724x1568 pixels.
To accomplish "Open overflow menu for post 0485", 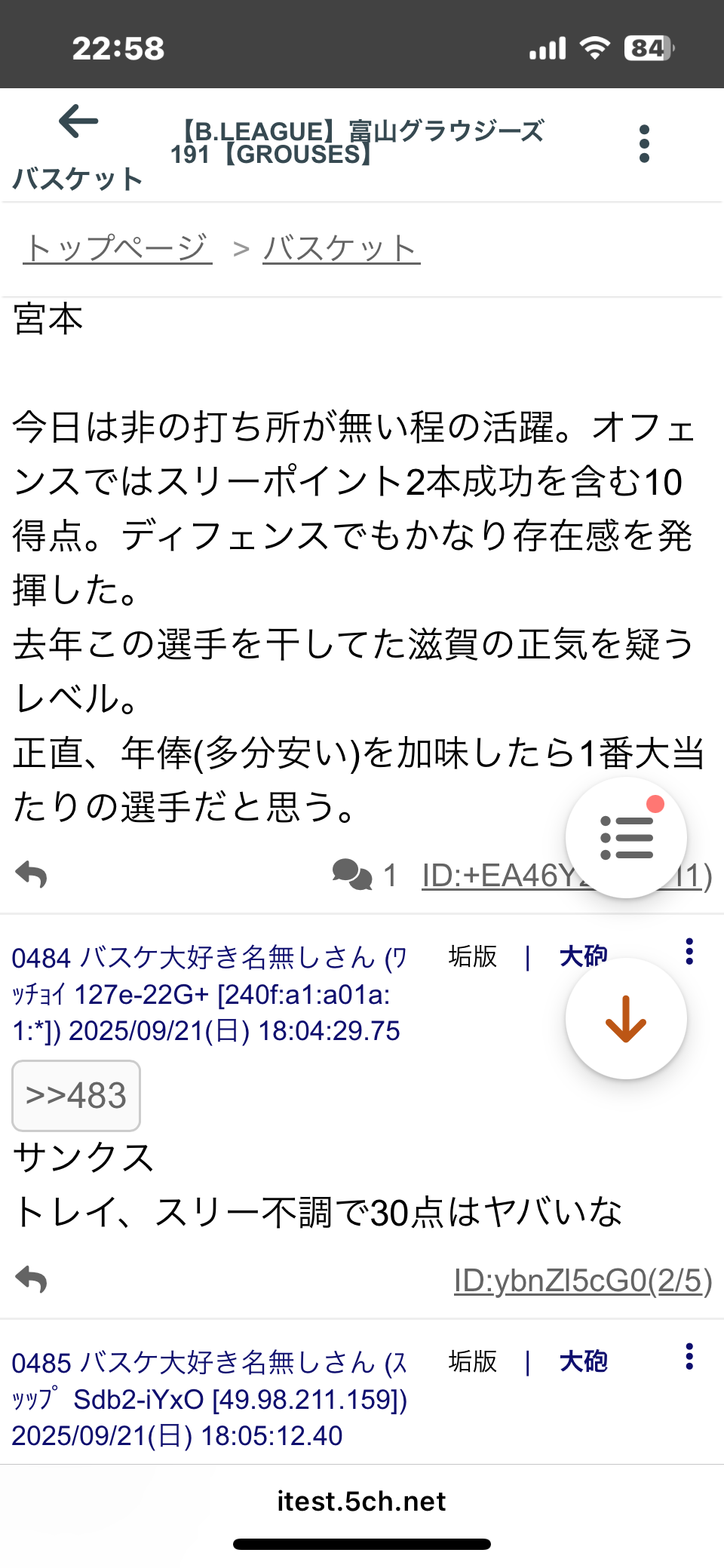I will (x=689, y=1357).
